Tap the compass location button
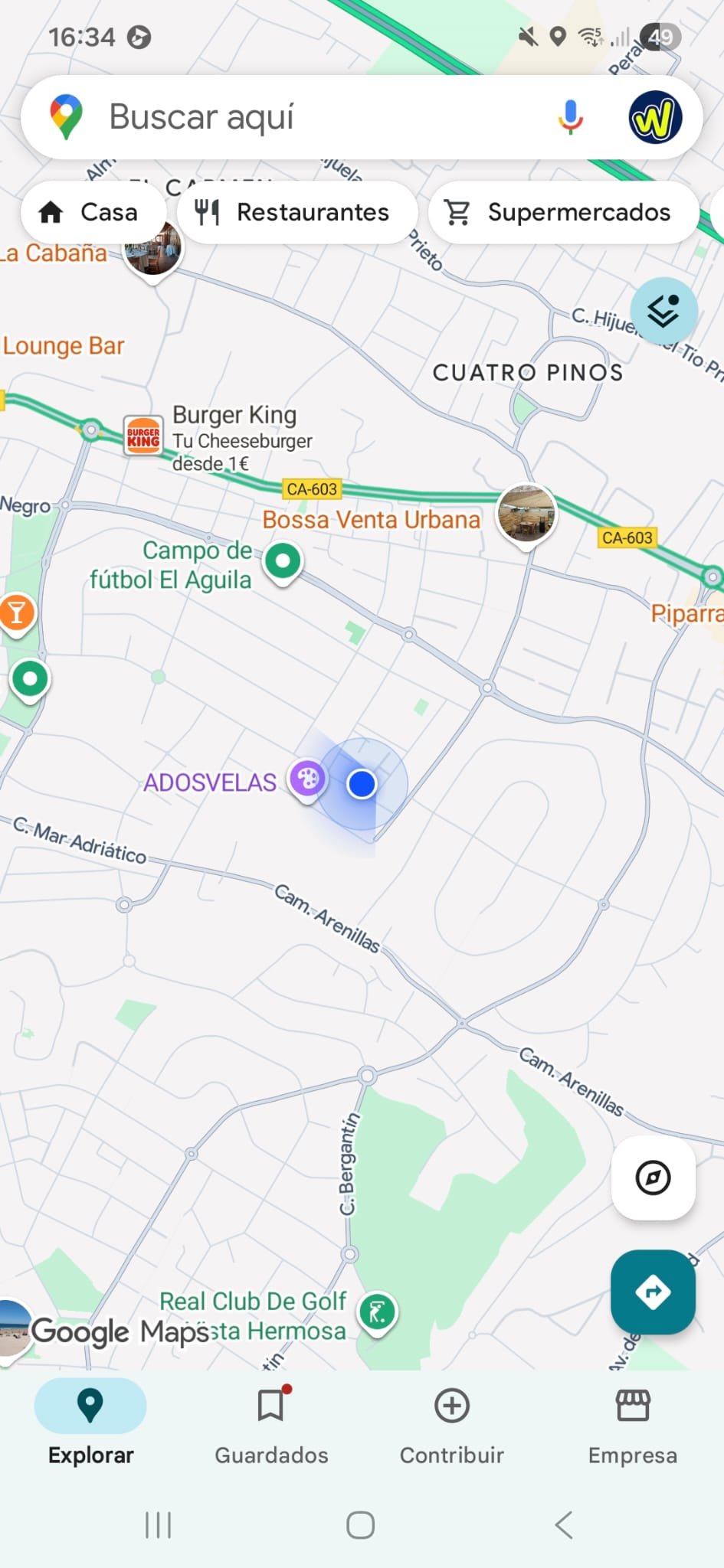 pyautogui.click(x=653, y=1178)
